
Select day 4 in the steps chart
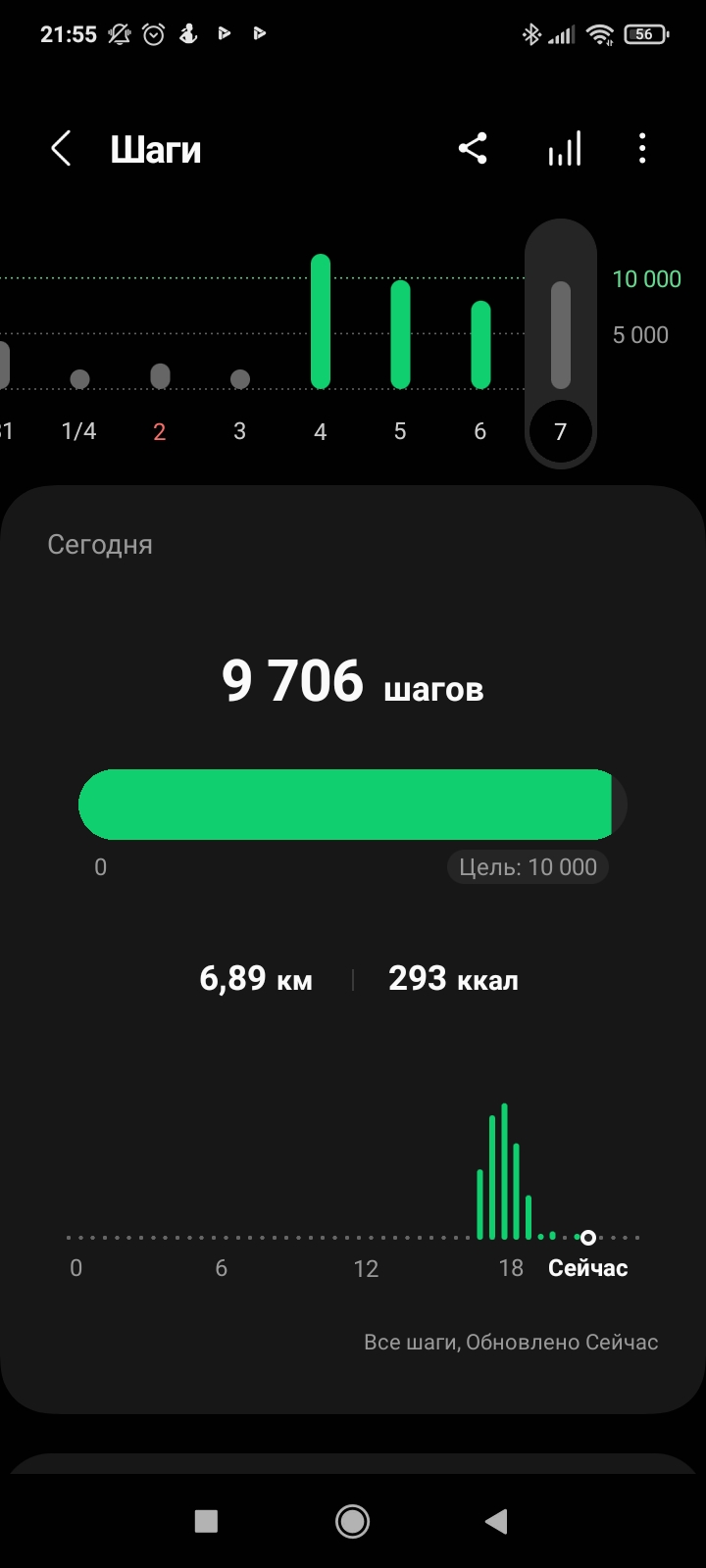320,431
